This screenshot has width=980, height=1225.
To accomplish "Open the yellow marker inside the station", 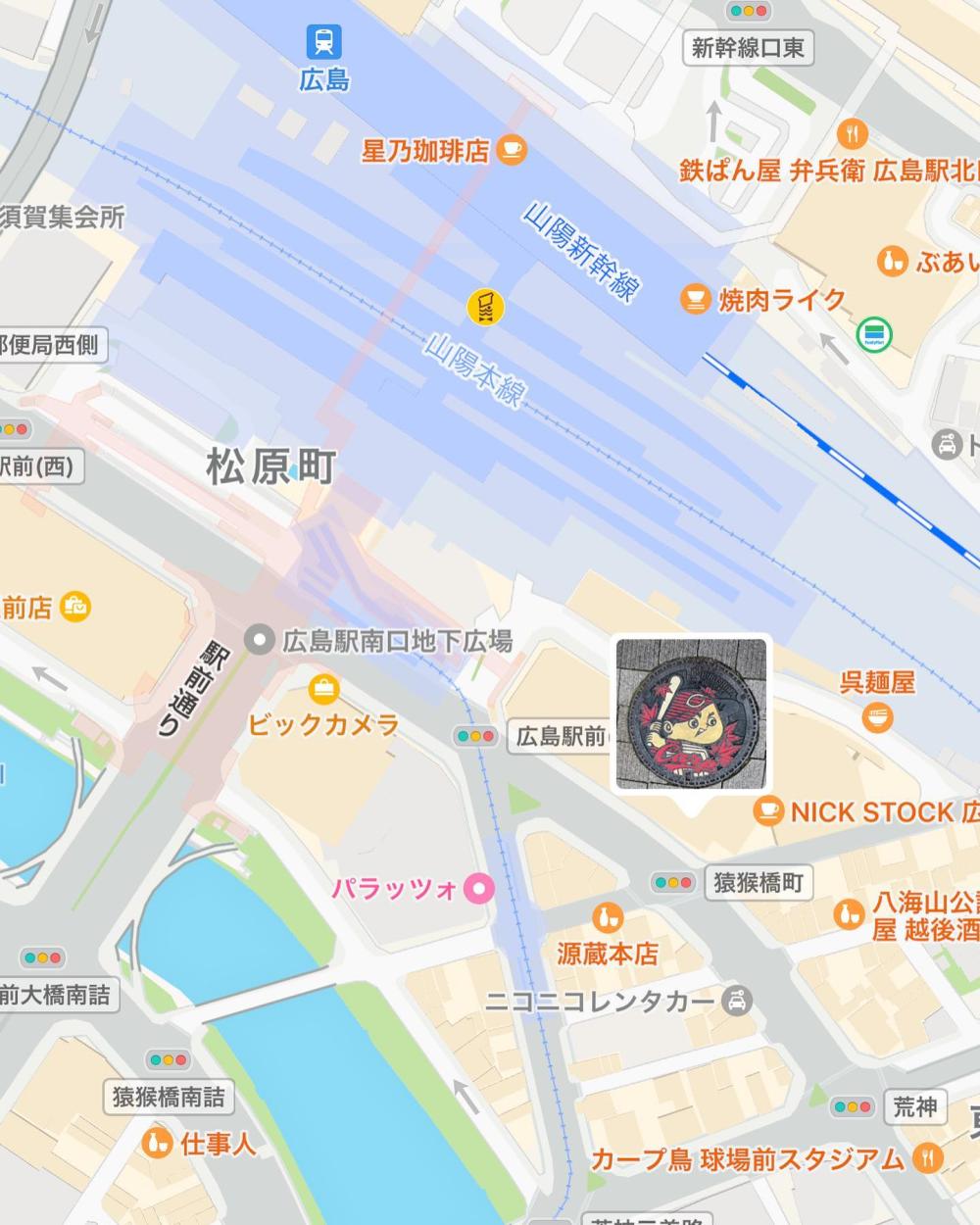I will point(485,308).
